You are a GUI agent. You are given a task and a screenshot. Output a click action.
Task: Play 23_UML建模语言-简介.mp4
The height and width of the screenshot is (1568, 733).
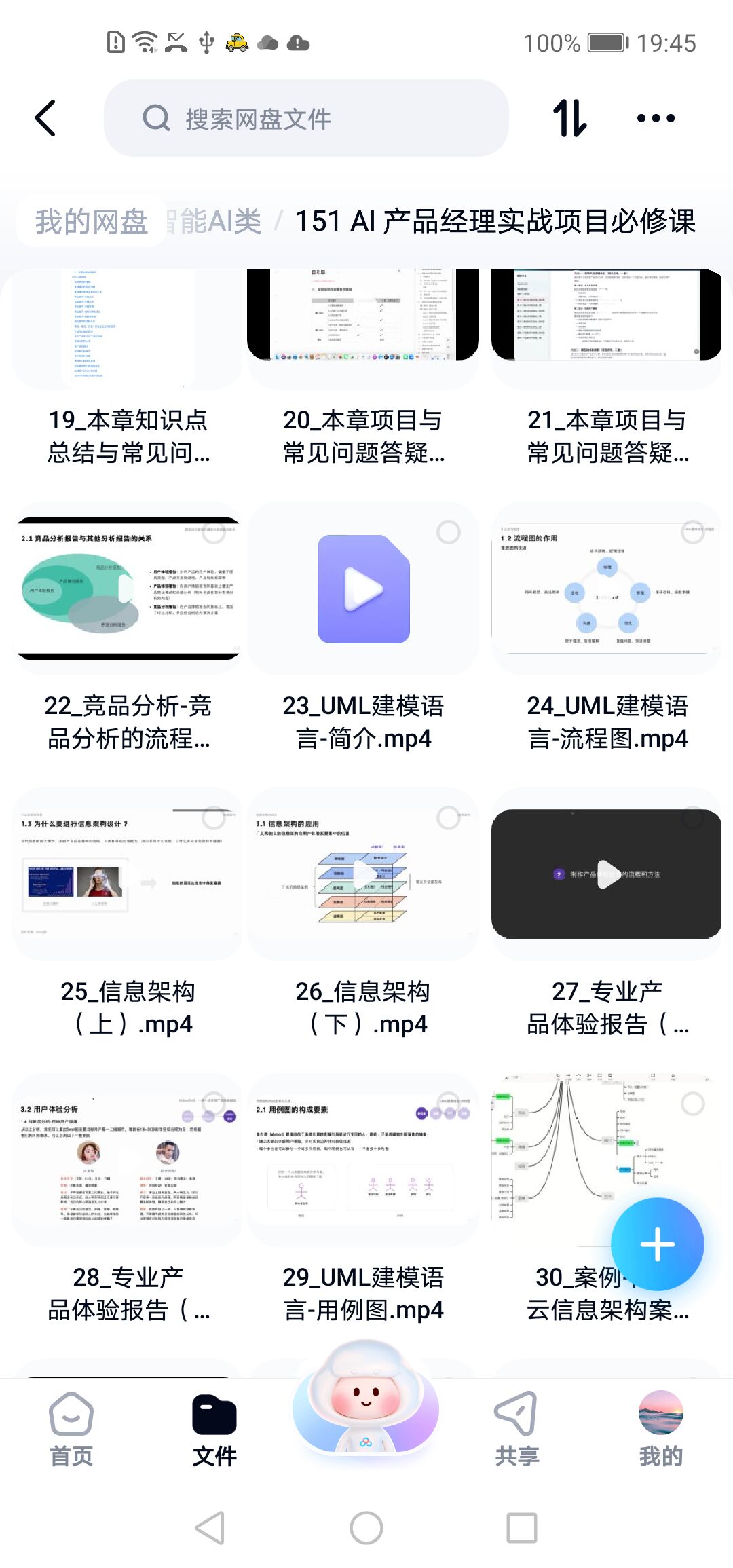pyautogui.click(x=363, y=589)
